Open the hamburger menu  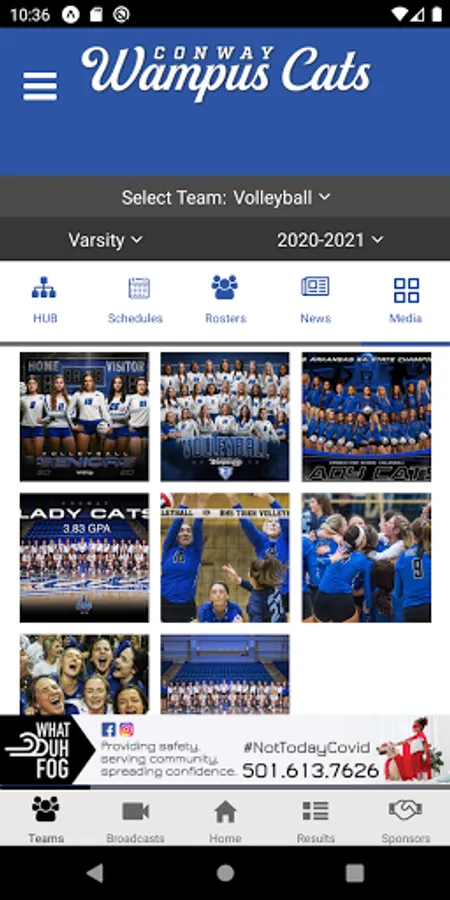tap(40, 86)
